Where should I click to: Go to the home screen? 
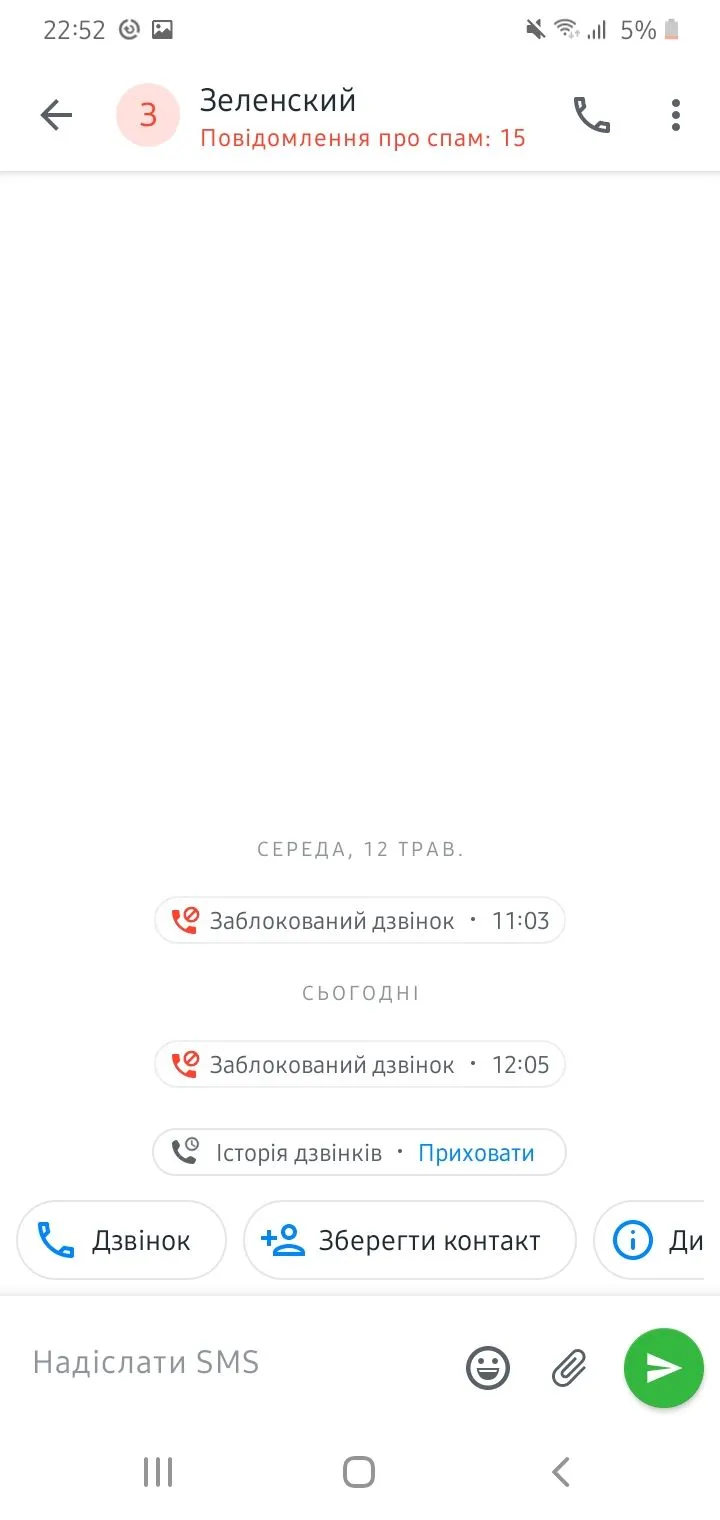click(x=359, y=1472)
